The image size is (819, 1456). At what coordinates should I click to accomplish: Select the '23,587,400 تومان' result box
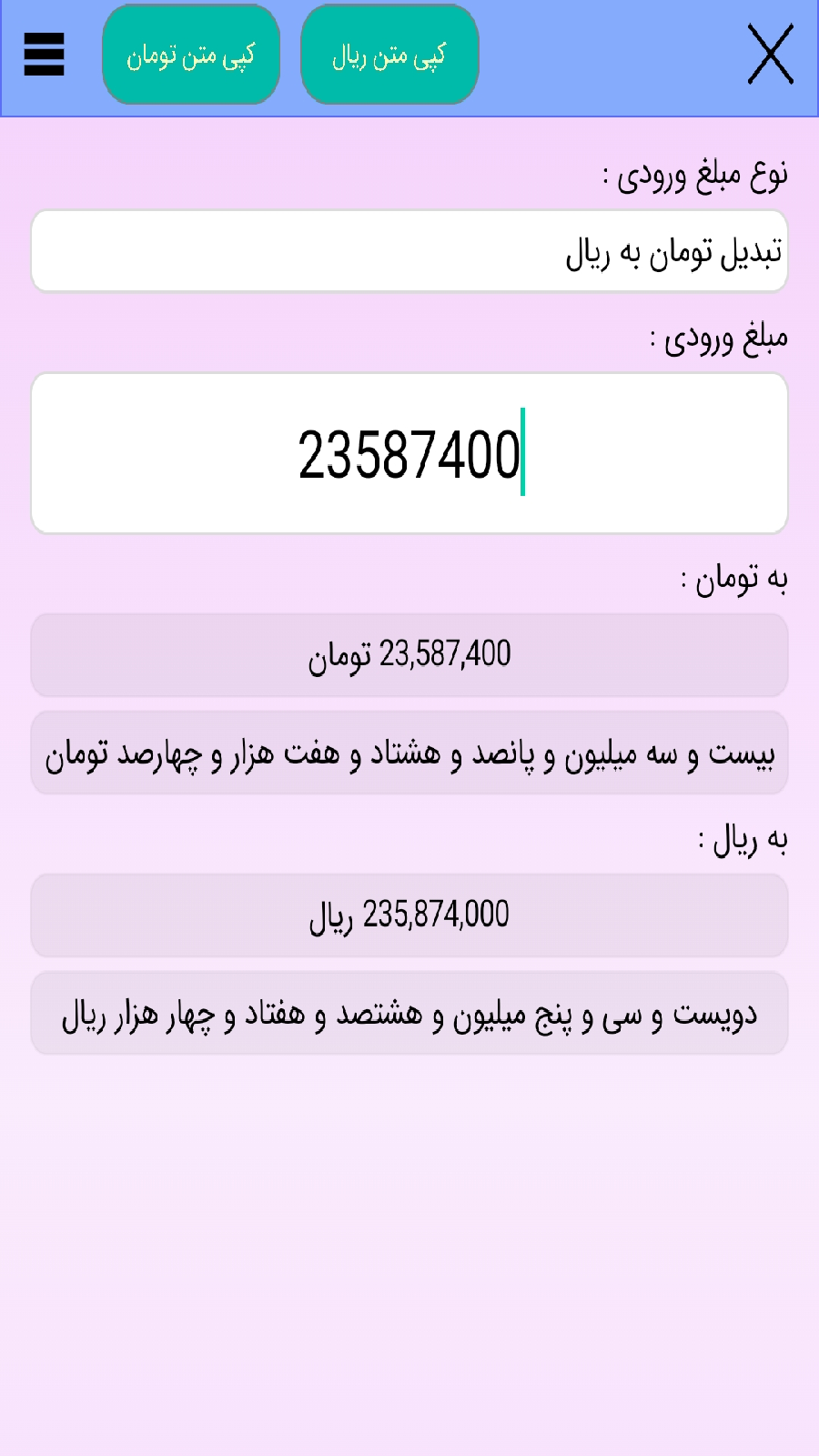pos(409,655)
